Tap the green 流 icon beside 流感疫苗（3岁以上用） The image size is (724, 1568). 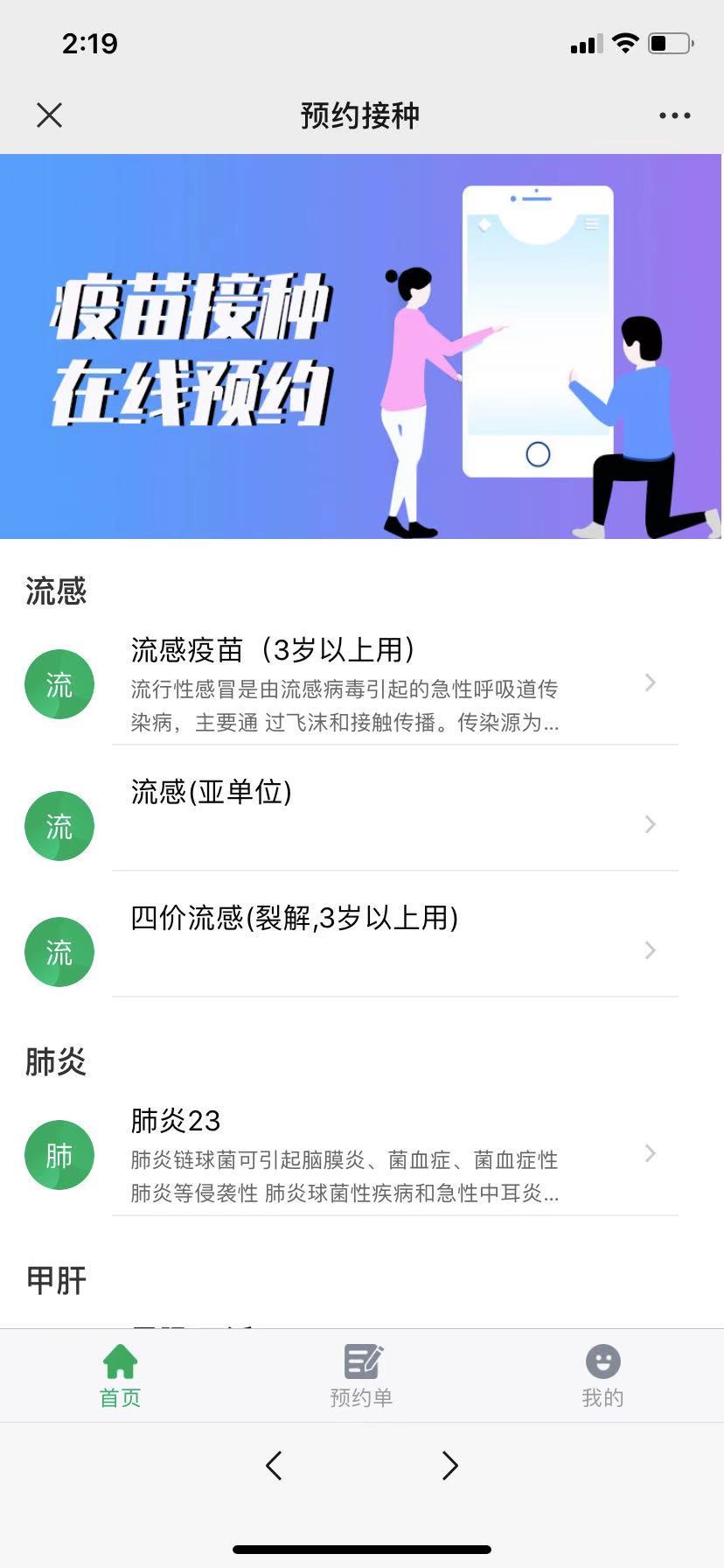point(59,684)
